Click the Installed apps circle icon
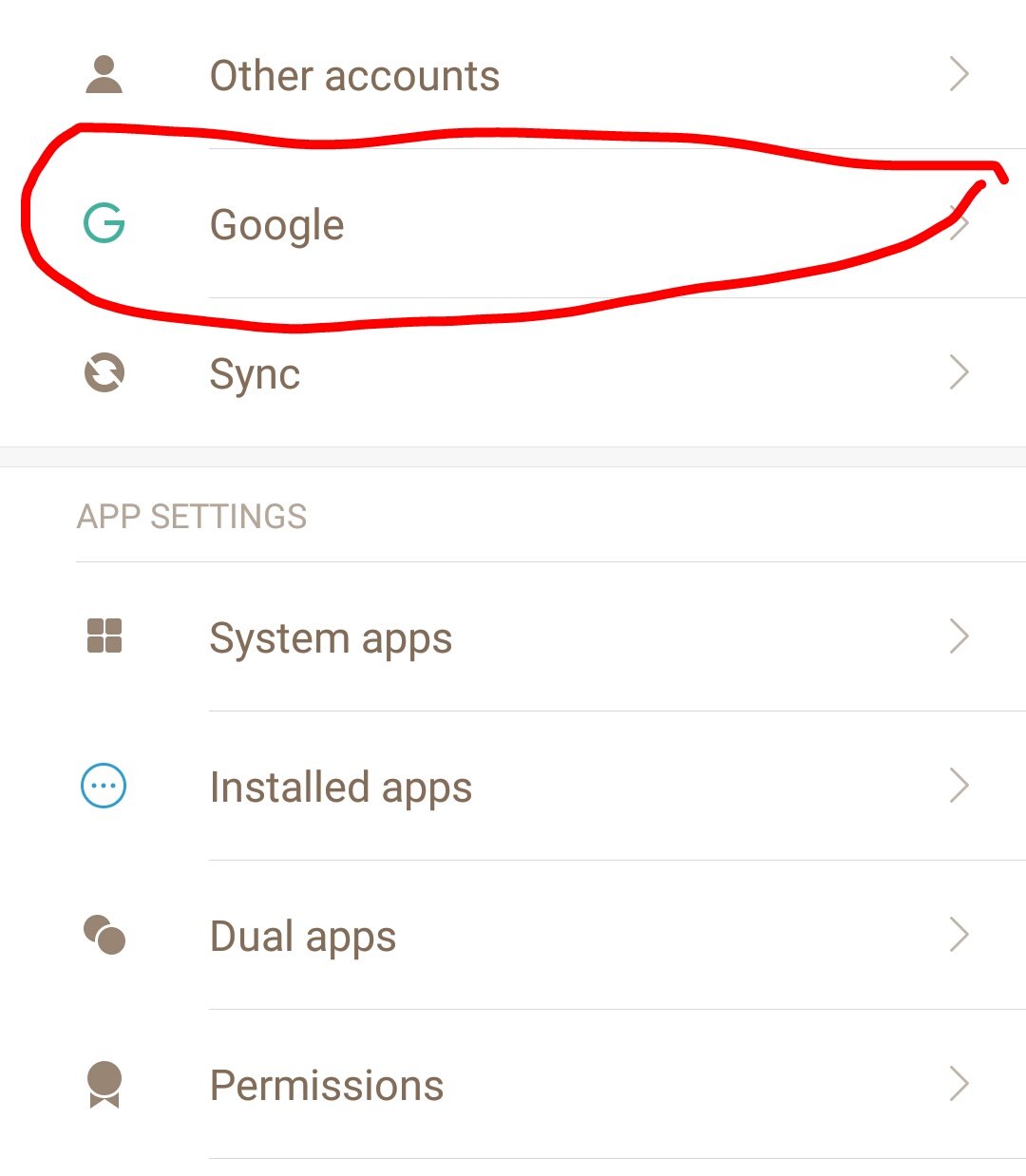The width and height of the screenshot is (1026, 1176). [x=104, y=786]
